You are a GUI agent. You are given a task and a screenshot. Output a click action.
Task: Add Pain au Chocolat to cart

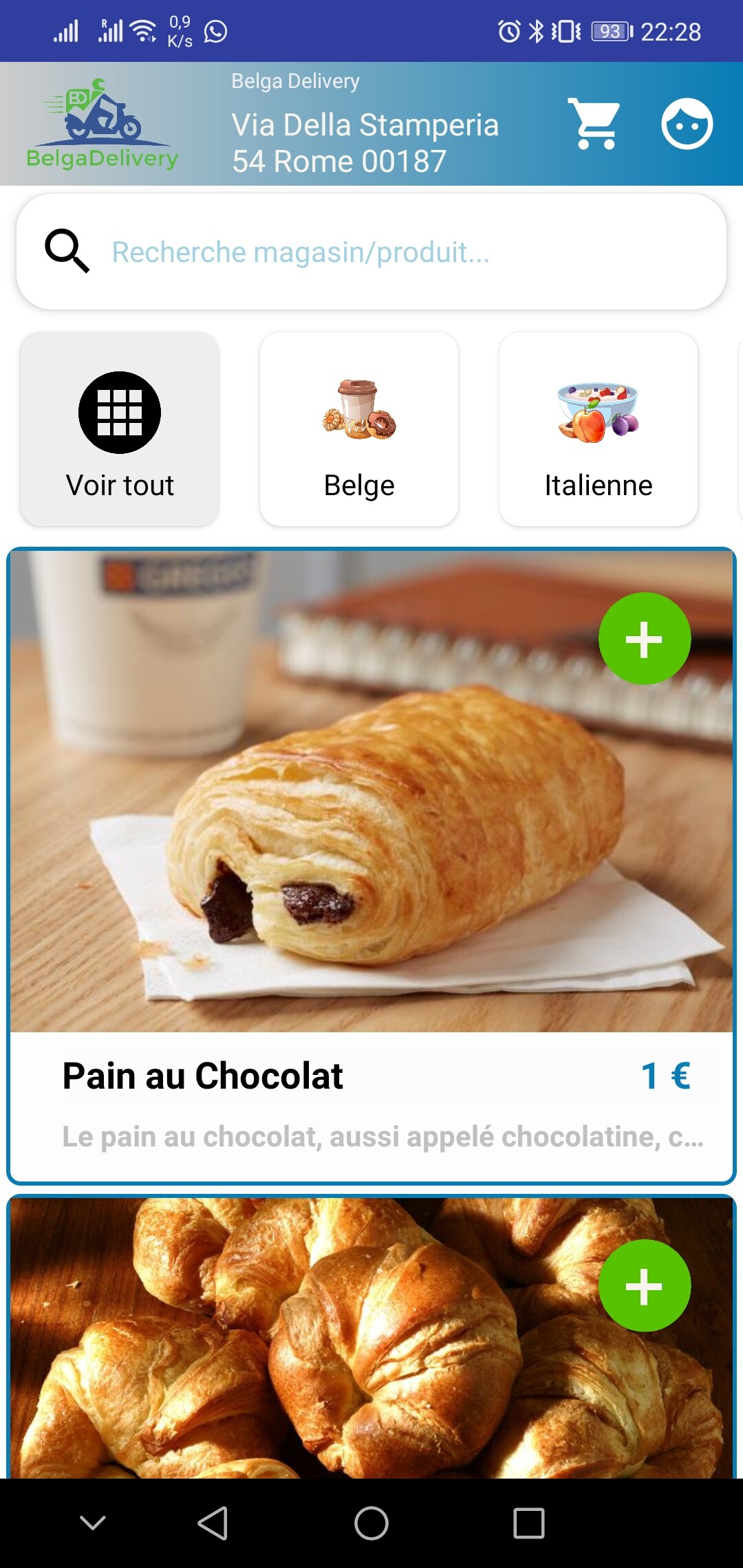click(x=645, y=639)
